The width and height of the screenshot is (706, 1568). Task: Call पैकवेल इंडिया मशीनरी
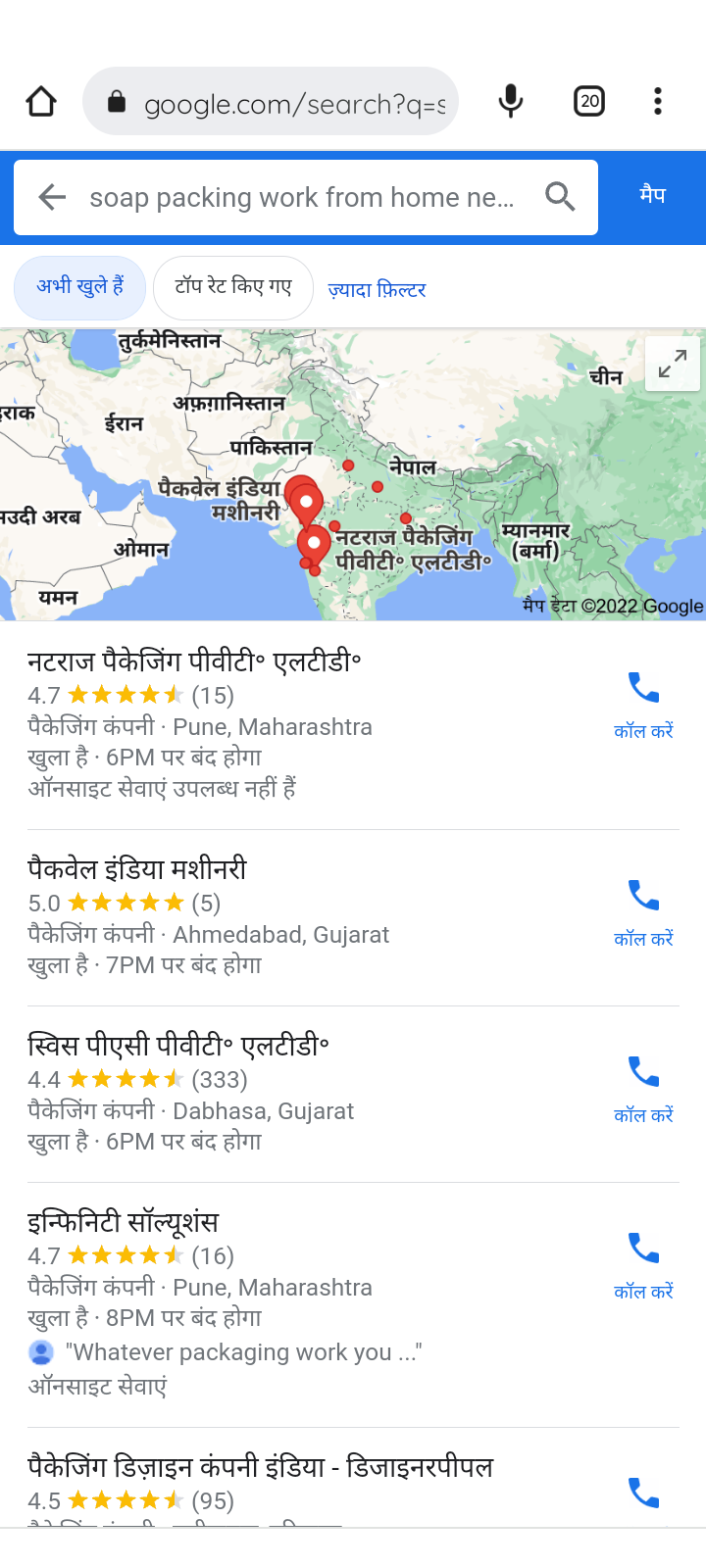643,909
